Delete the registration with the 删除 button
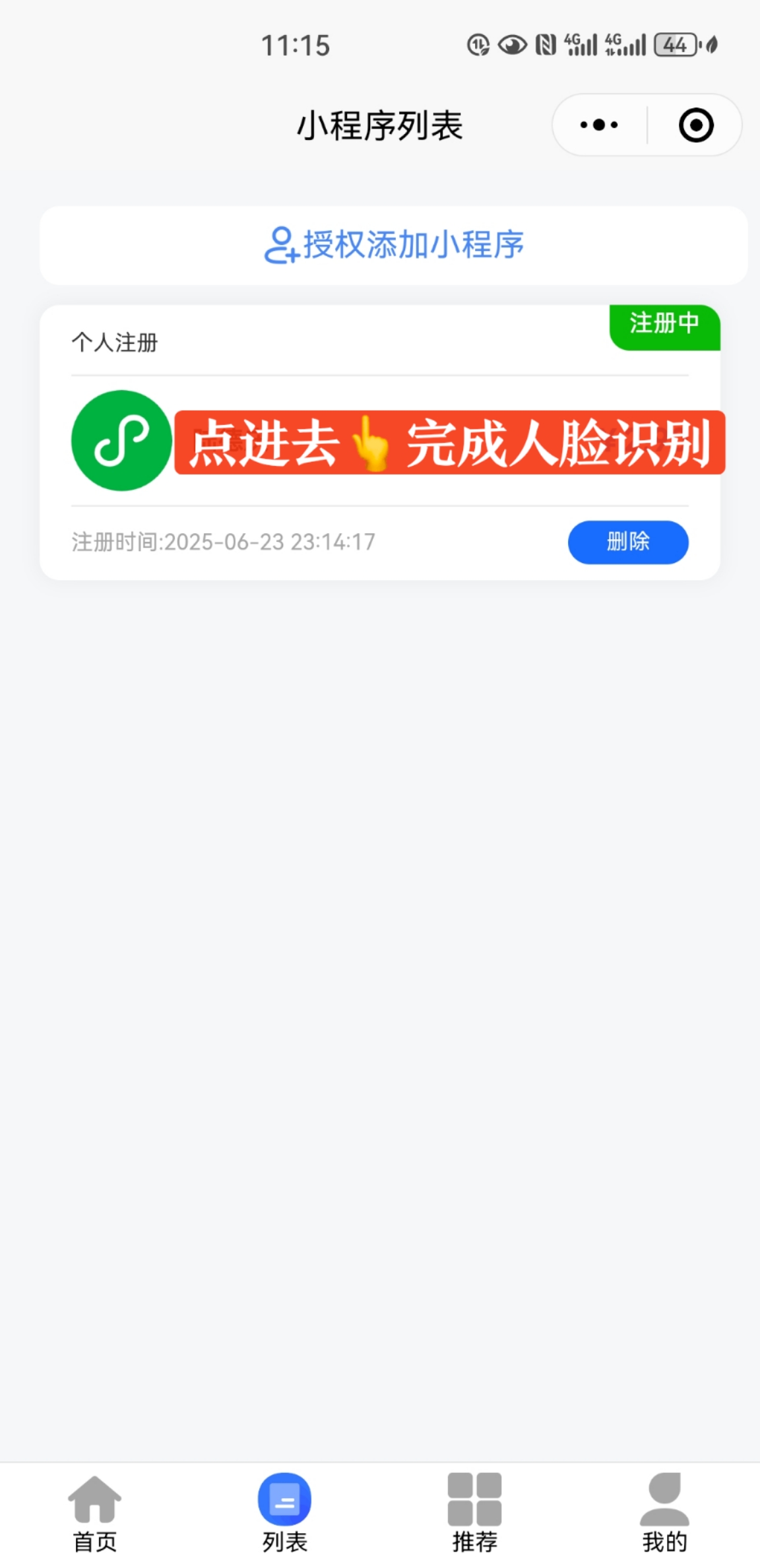This screenshot has height=1568, width=760. [x=627, y=542]
